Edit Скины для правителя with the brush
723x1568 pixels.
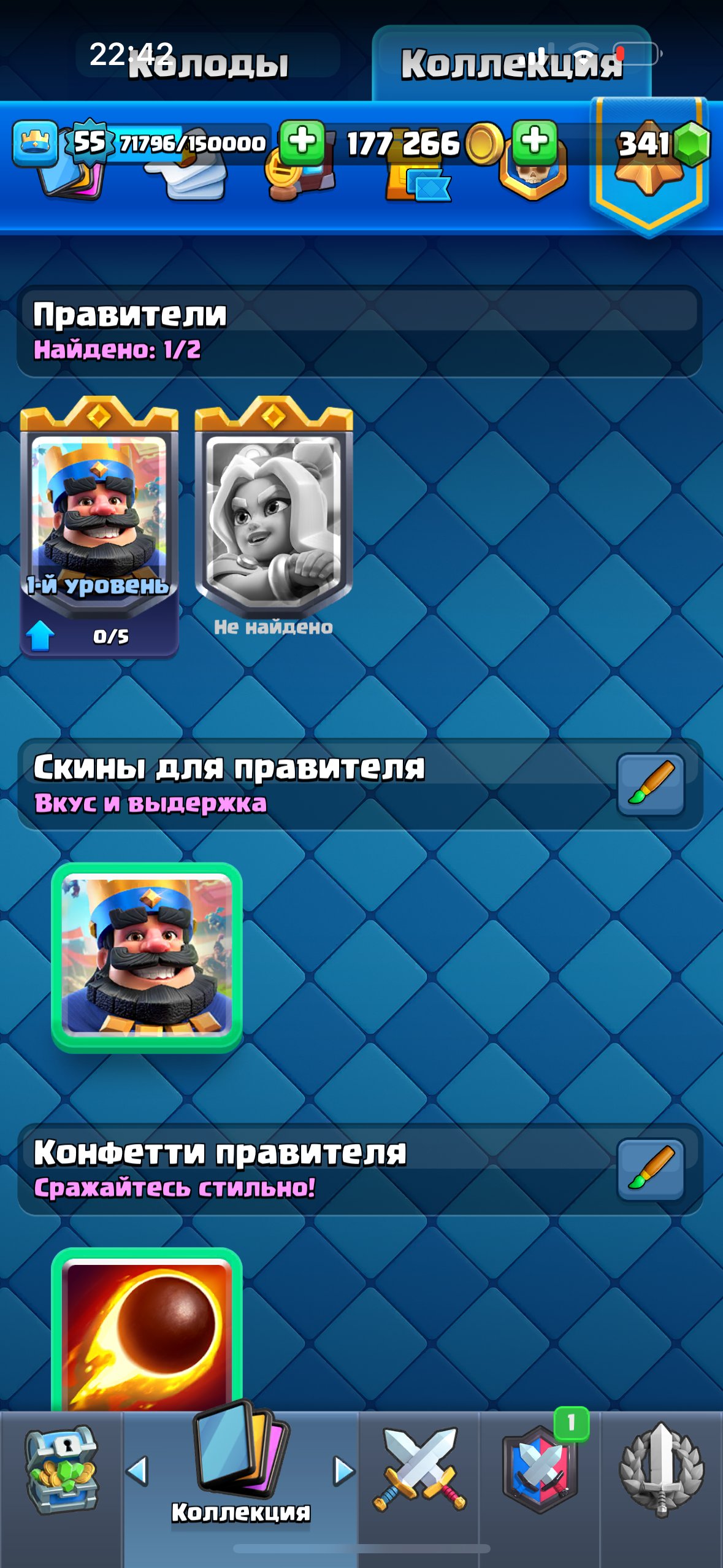point(650,785)
